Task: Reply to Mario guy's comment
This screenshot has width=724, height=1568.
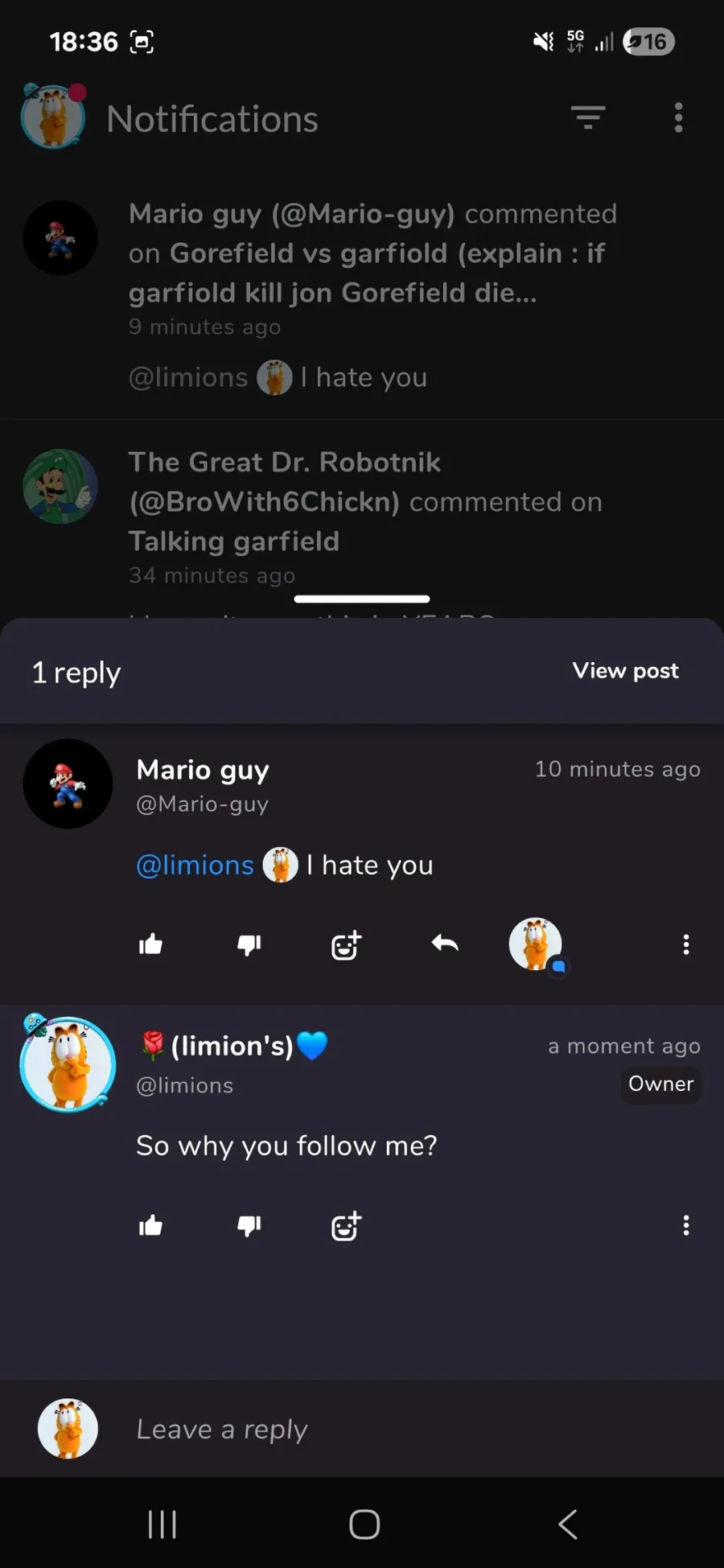Action: click(x=445, y=944)
